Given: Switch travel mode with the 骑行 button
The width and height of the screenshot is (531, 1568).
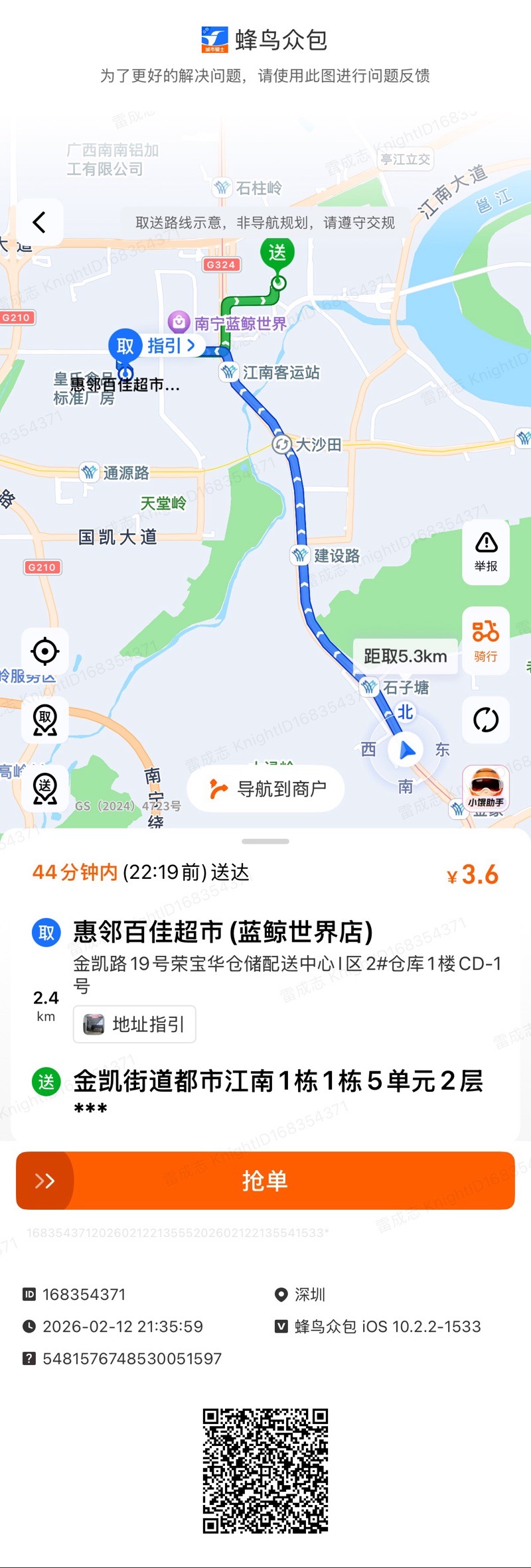Looking at the screenshot, I should (486, 641).
